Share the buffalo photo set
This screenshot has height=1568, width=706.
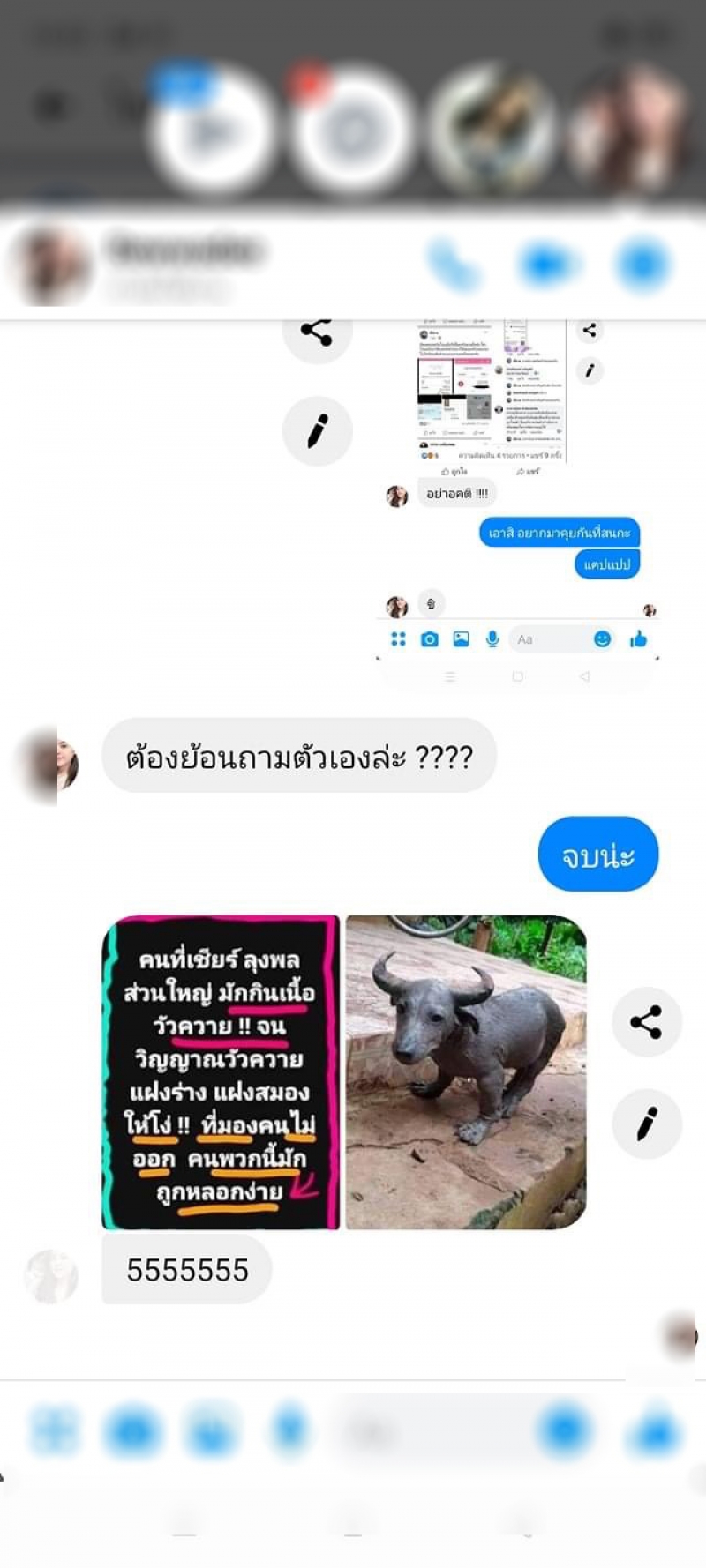coord(646,1022)
